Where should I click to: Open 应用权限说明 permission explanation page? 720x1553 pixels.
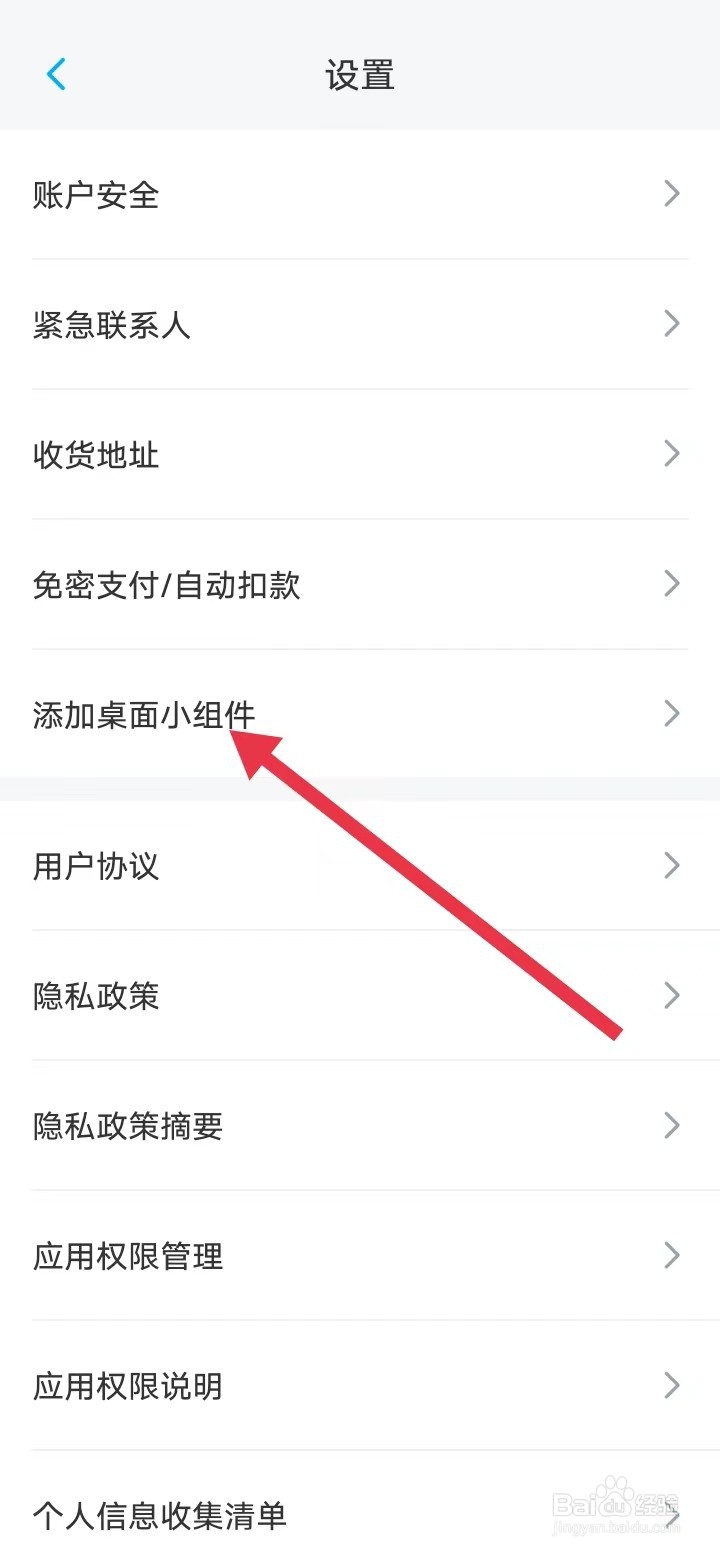tap(127, 1386)
